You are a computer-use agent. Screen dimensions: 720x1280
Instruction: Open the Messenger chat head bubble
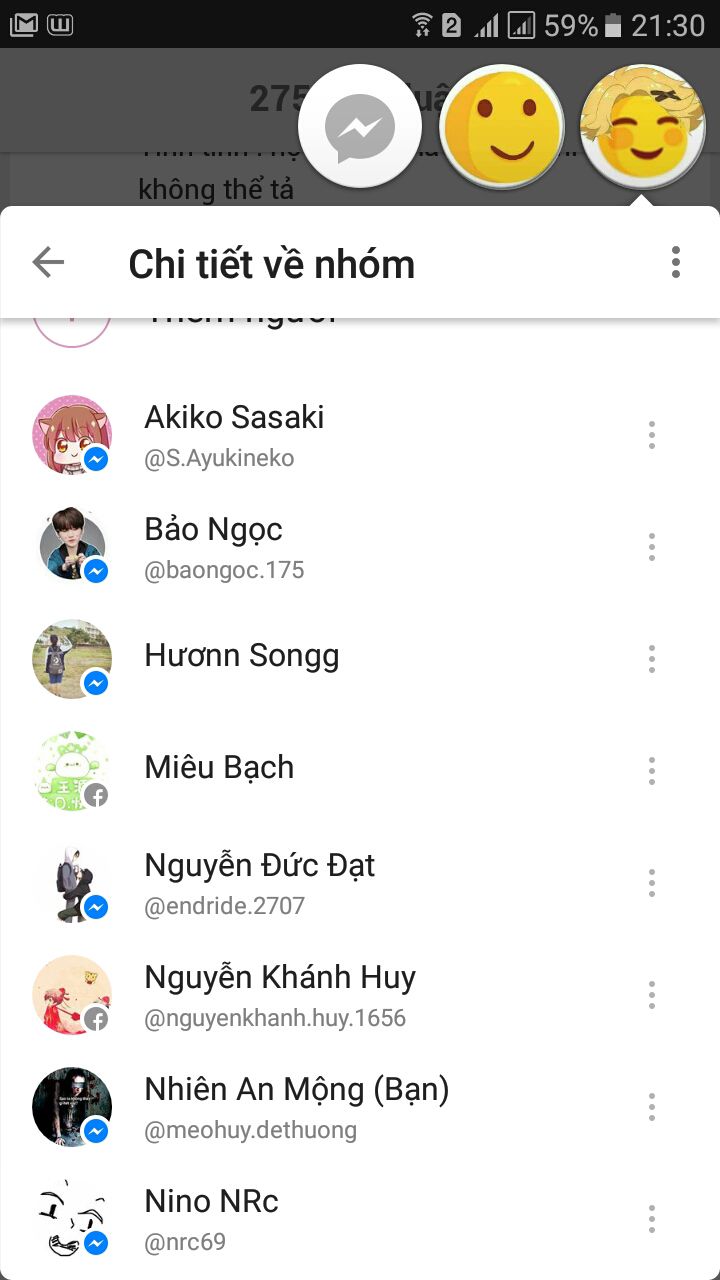tap(360, 127)
